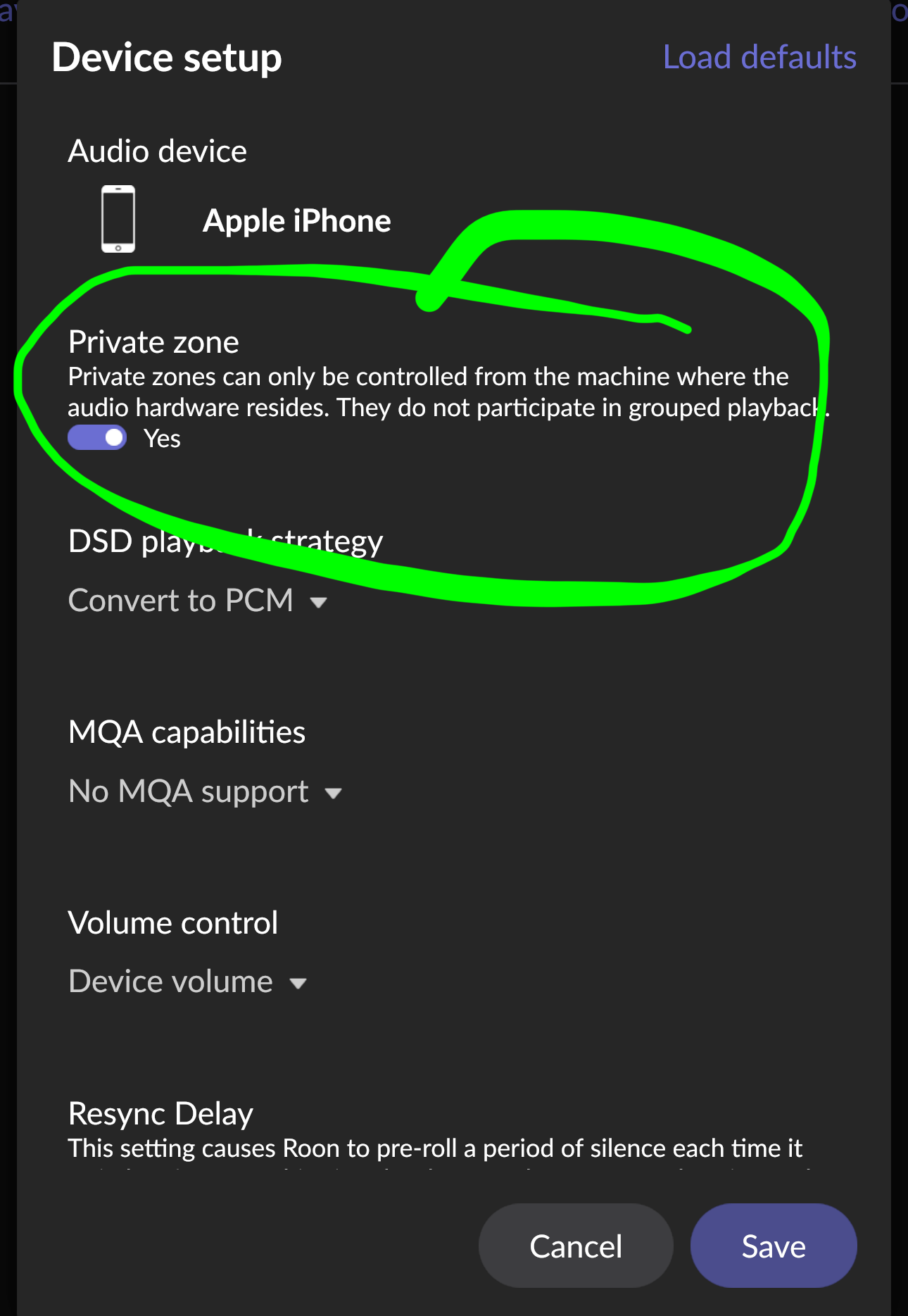This screenshot has width=908, height=1316.
Task: Tap the Load defaults link
Action: [759, 57]
